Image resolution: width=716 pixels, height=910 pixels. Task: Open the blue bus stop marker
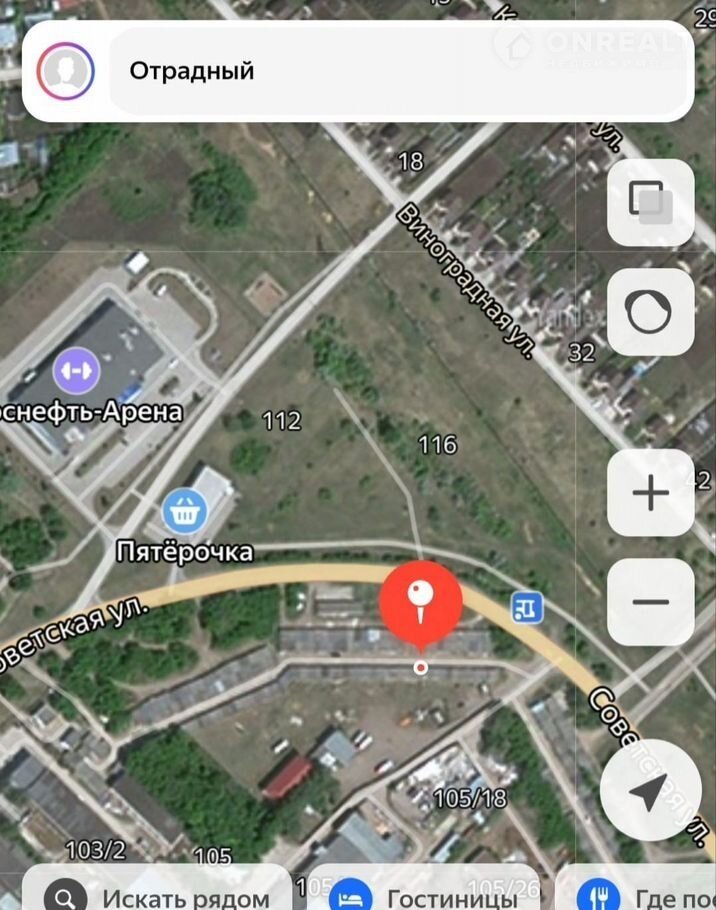tap(527, 606)
